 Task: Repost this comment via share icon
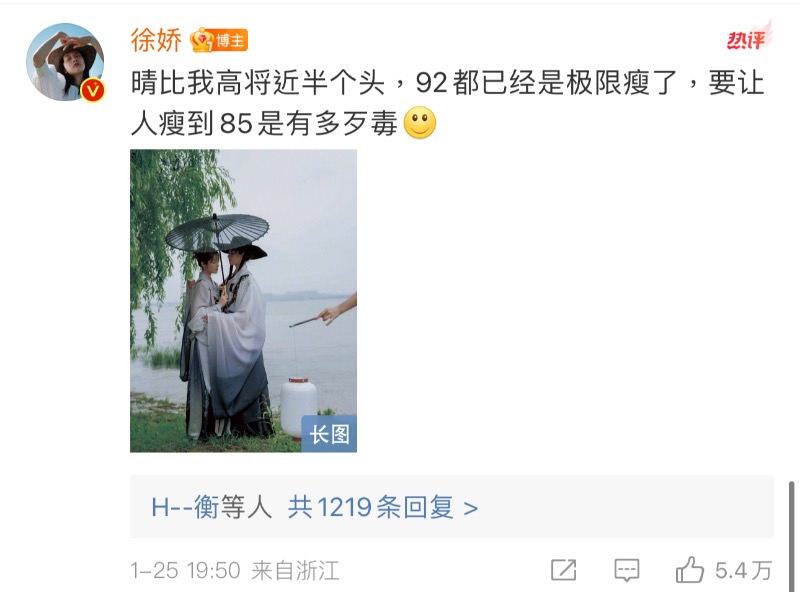pyautogui.click(x=564, y=570)
